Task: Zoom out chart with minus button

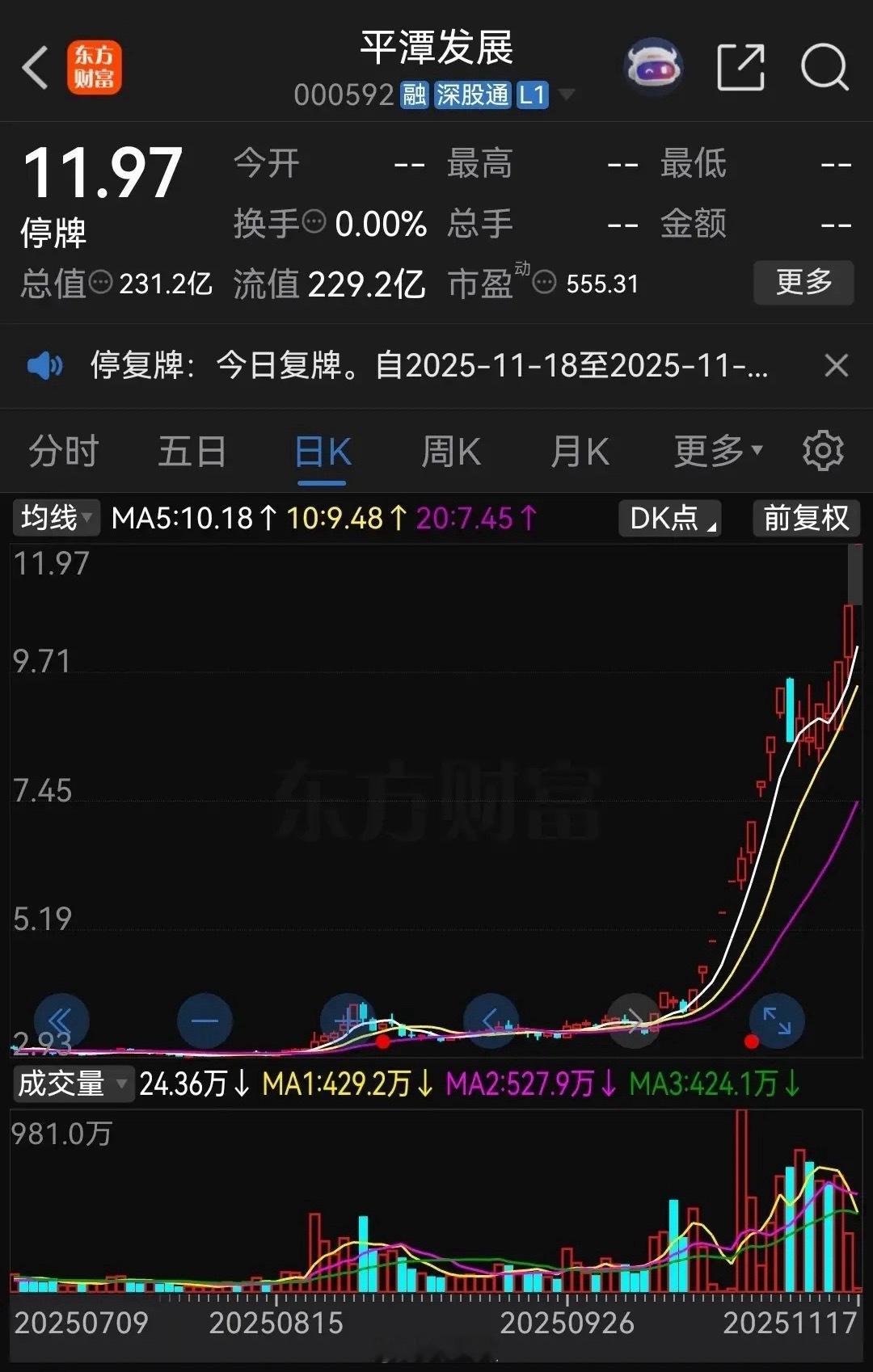Action: 205,1021
